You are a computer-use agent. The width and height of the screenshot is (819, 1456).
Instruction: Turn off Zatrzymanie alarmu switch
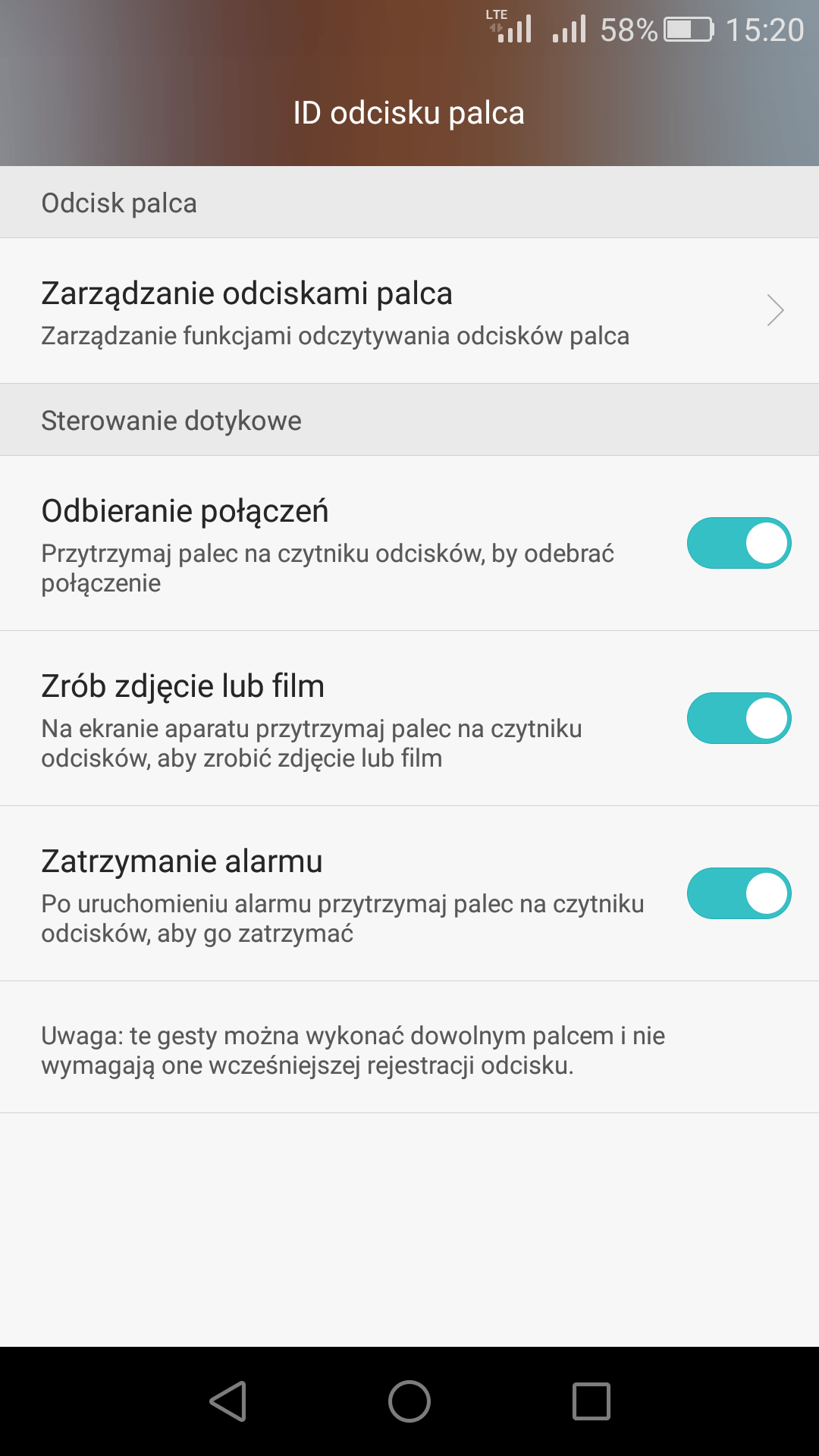coord(739,893)
